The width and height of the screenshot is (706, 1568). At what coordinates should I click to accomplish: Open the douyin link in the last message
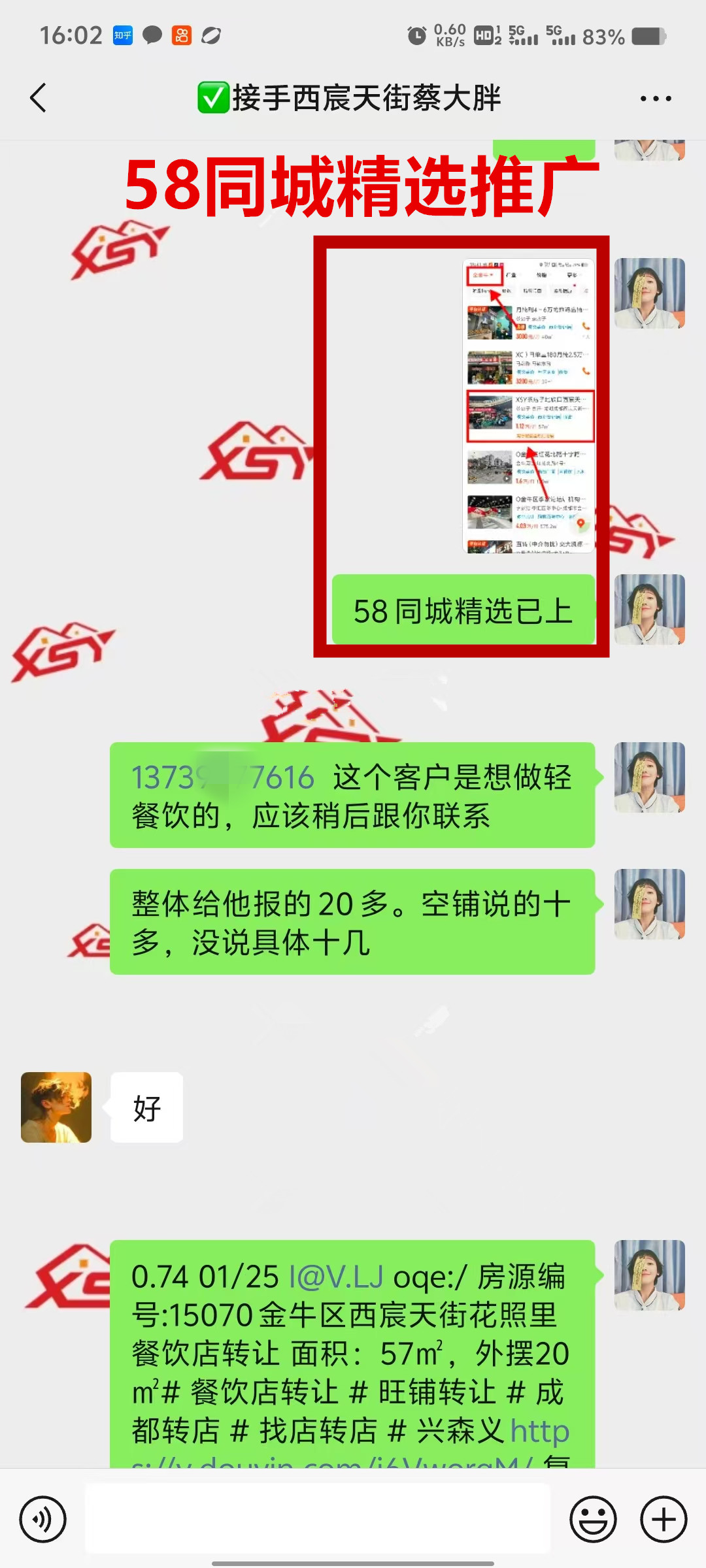coord(539,1432)
